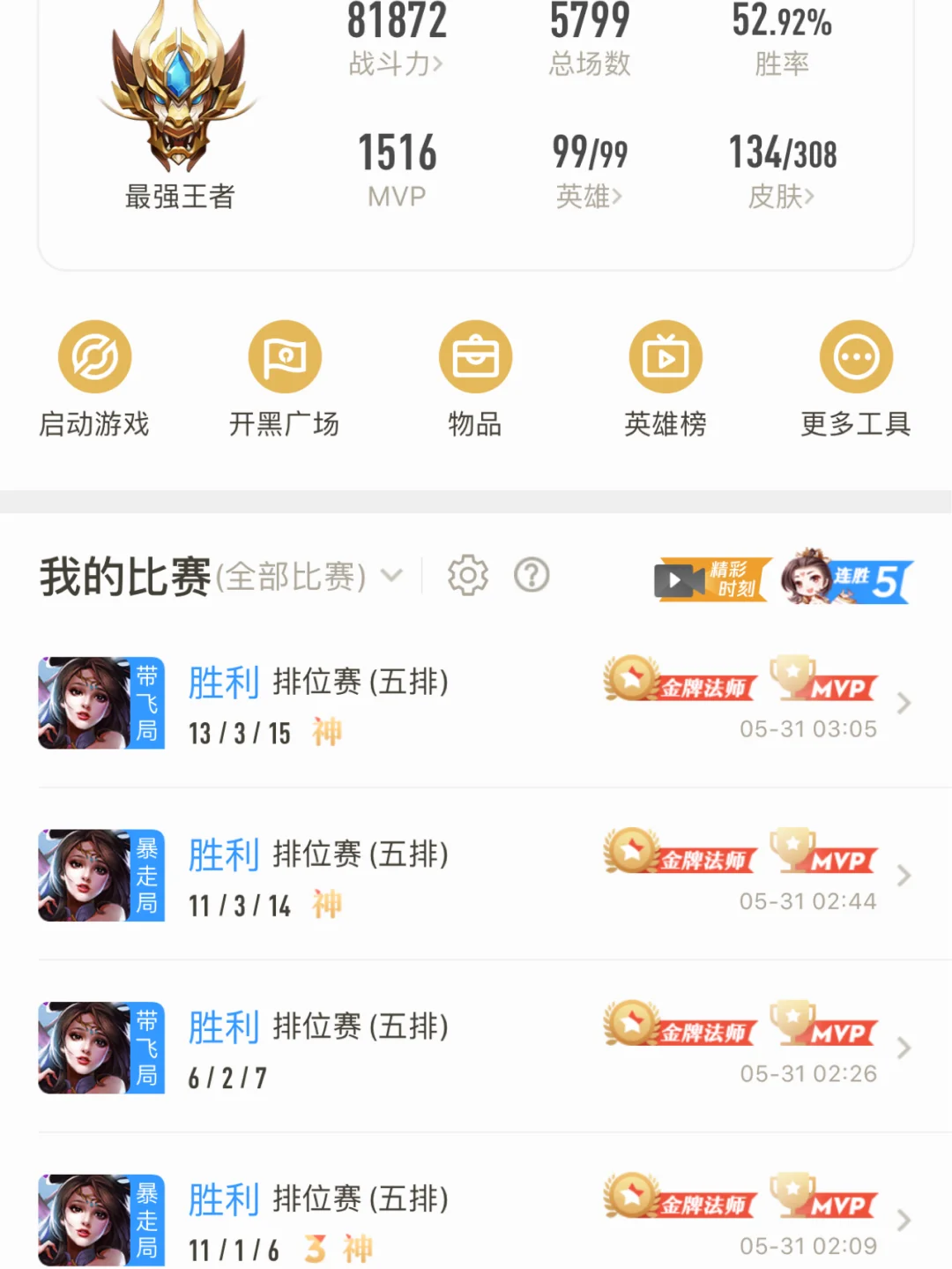Play the 精彩时刻 highlight moments
952x1269 pixels.
[710, 579]
